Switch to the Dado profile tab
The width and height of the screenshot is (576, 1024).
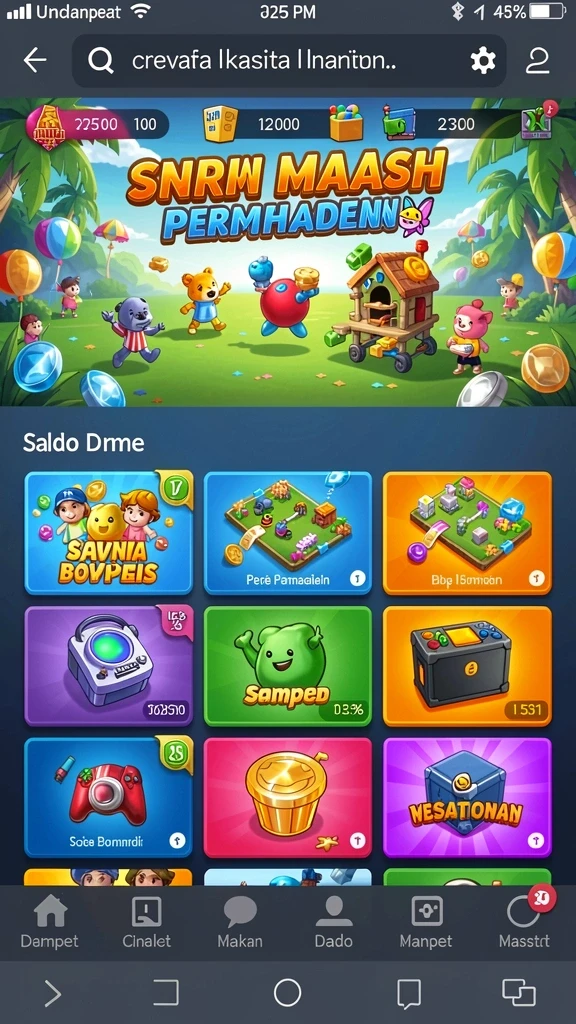[x=334, y=921]
